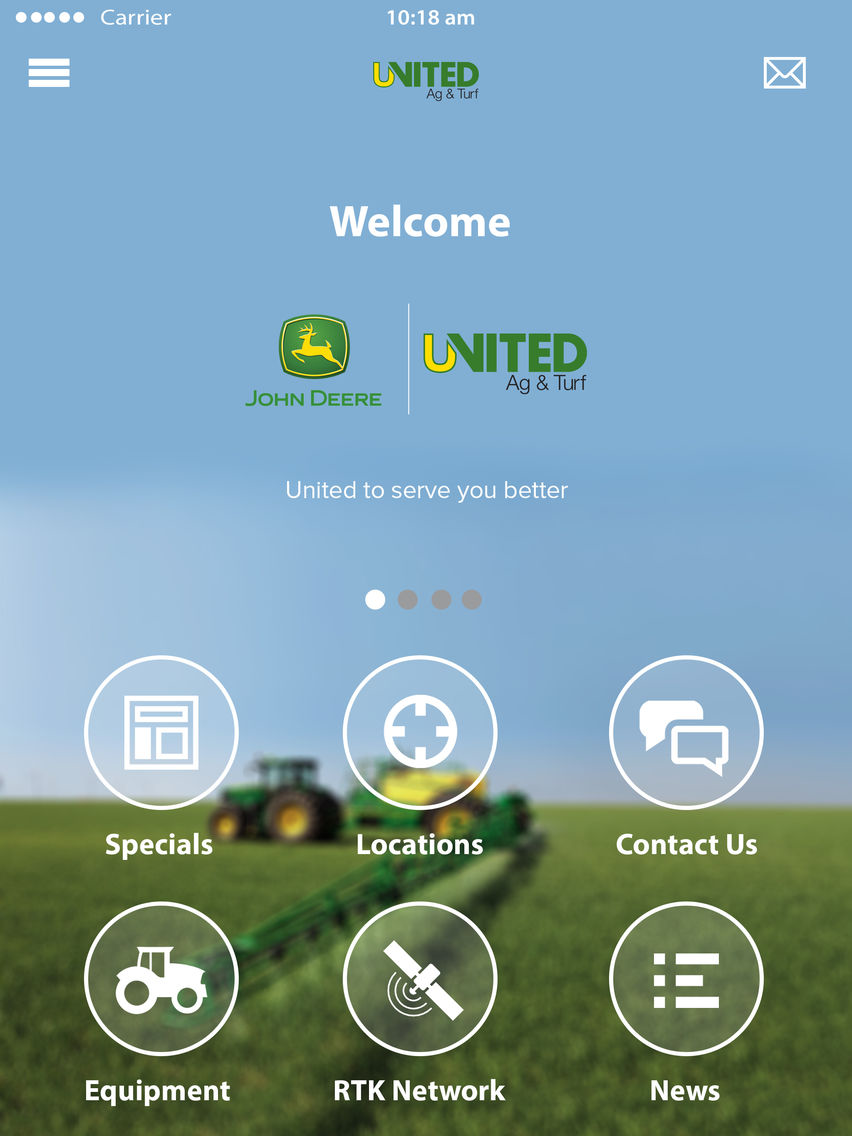
Task: Open the RTK Network satellite icon
Action: pos(421,979)
